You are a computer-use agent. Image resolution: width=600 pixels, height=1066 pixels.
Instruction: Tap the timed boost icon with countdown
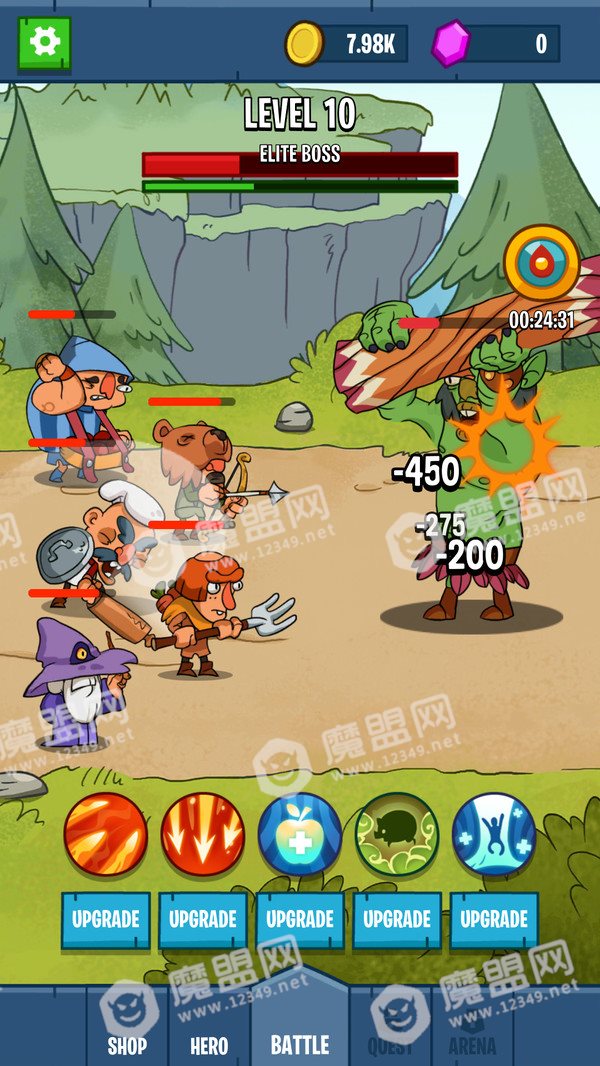pyautogui.click(x=542, y=262)
